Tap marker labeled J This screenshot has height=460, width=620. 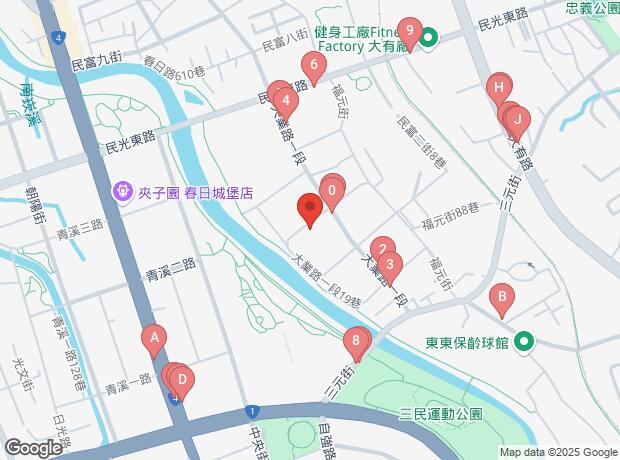pos(517,120)
